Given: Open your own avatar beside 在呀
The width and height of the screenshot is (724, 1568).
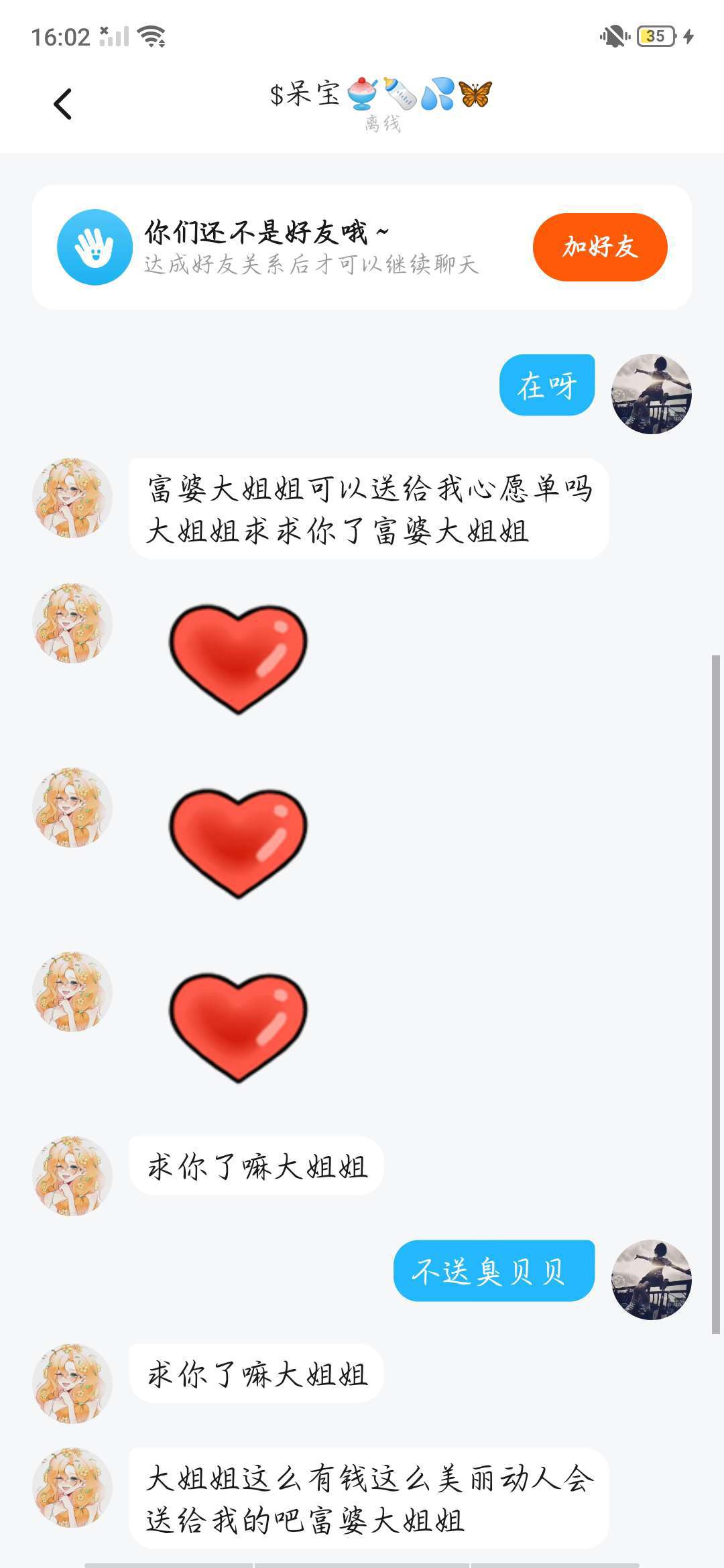Looking at the screenshot, I should click(x=651, y=394).
